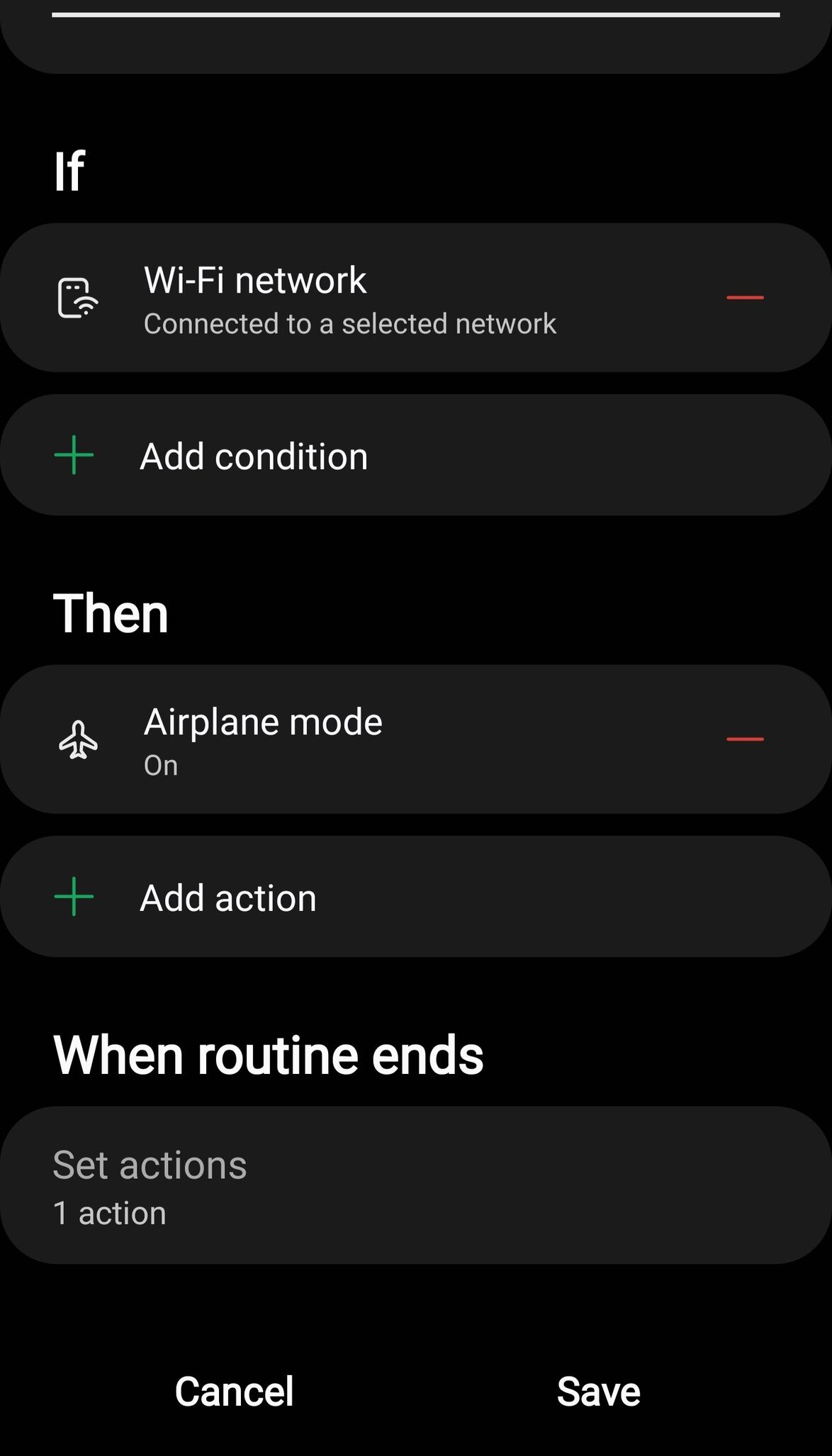Remove the Wi-Fi network condition
The width and height of the screenshot is (832, 1456).
pos(745,298)
